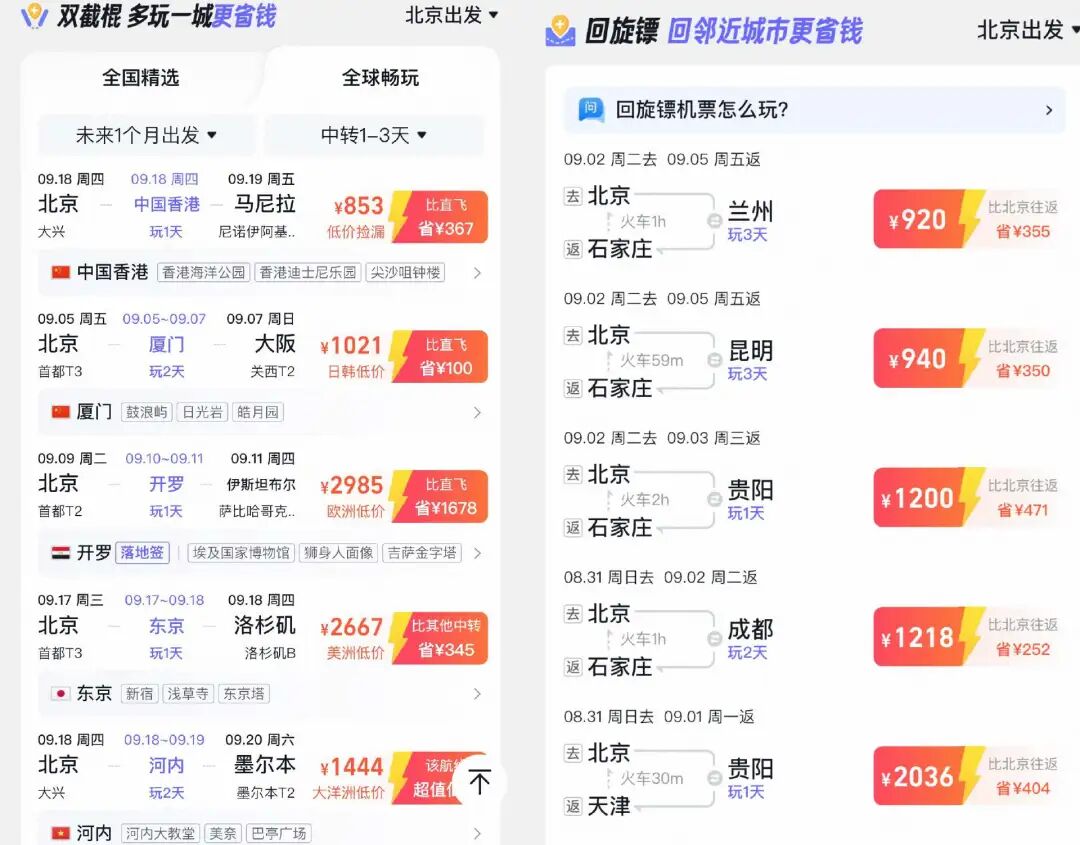The image size is (1080, 845).
Task: Tap the back-to-top arrow button
Action: [479, 781]
